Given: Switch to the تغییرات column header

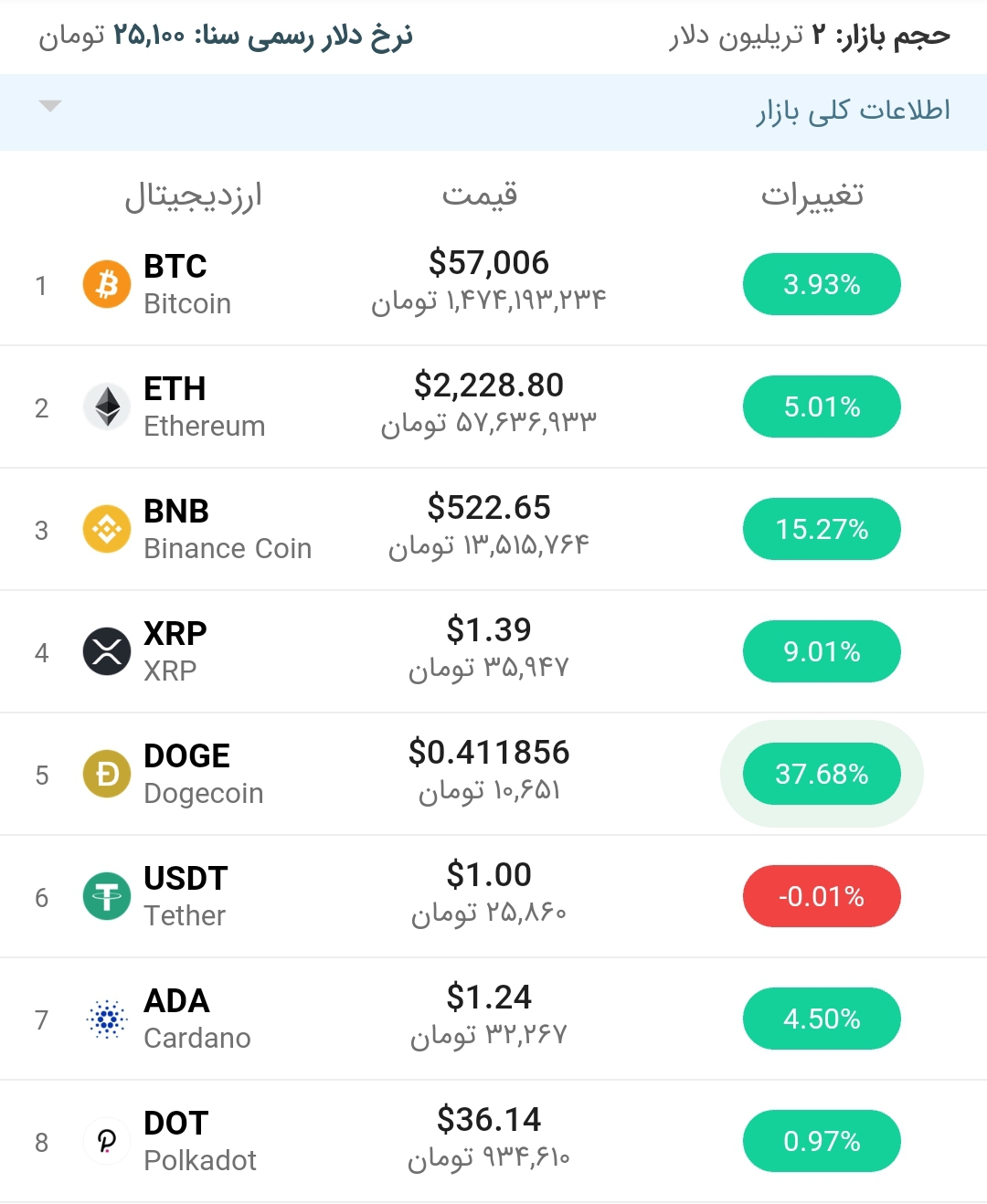Looking at the screenshot, I should (x=816, y=195).
